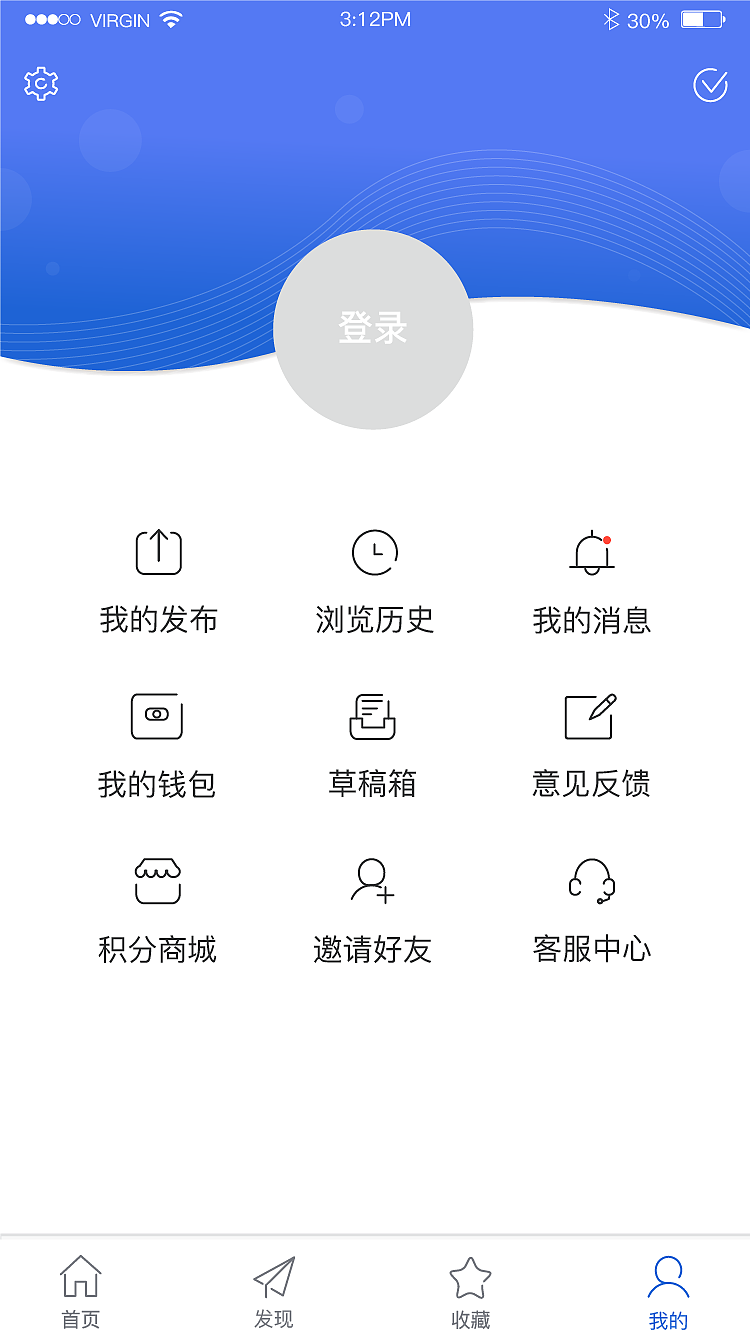750x1334 pixels.
Task: Check 我的消息 notification bell with red dot
Action: pos(590,555)
